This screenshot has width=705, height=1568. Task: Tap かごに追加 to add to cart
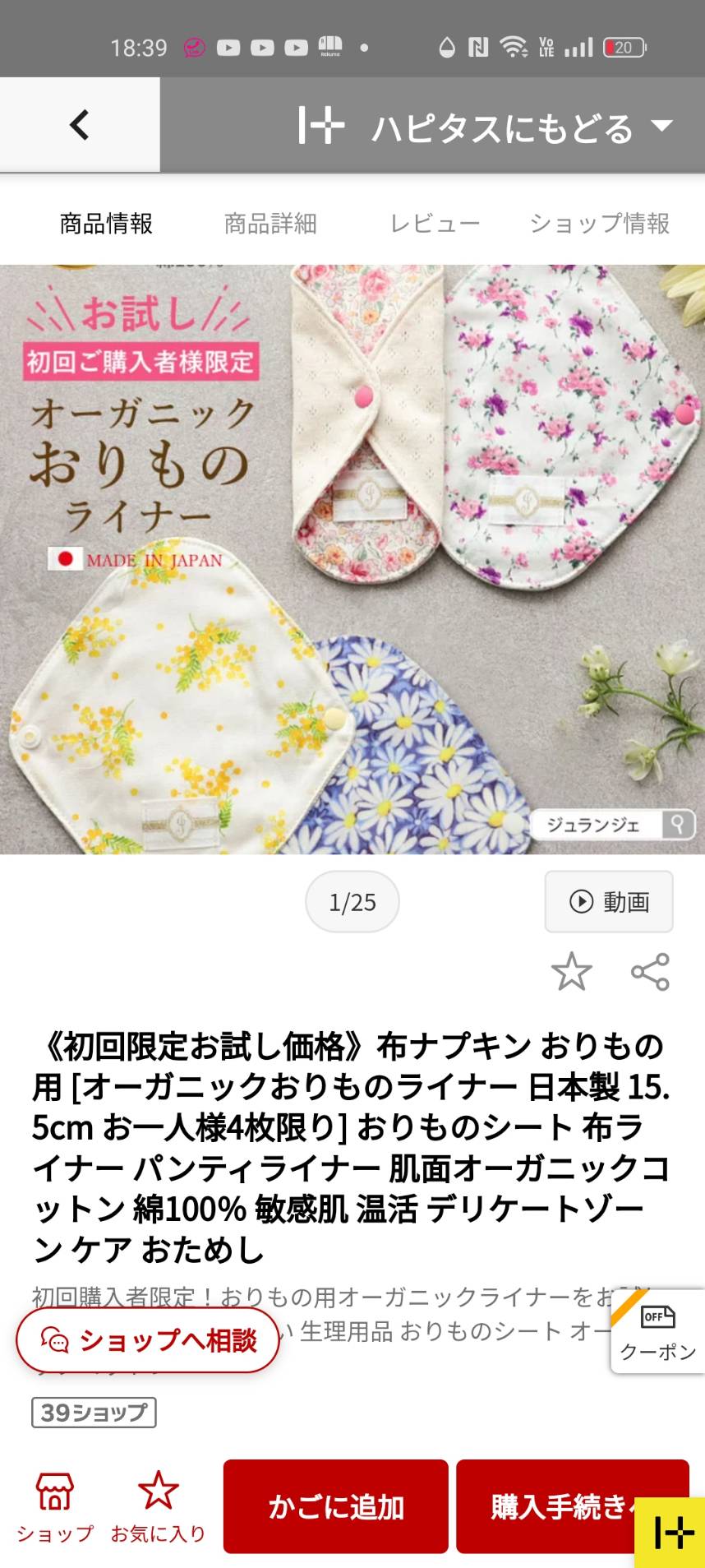(x=335, y=1506)
